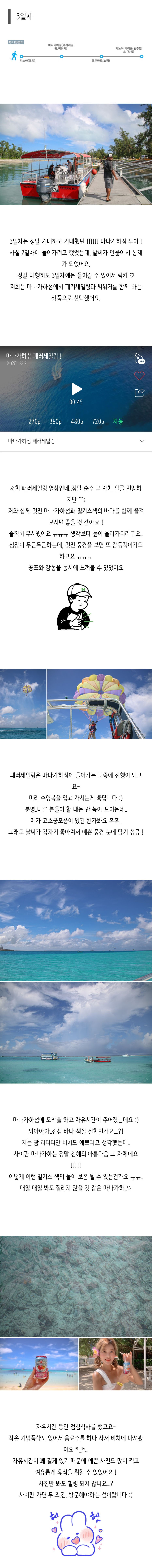Select 360p video quality
The height and width of the screenshot is (1568, 152).
55,421
